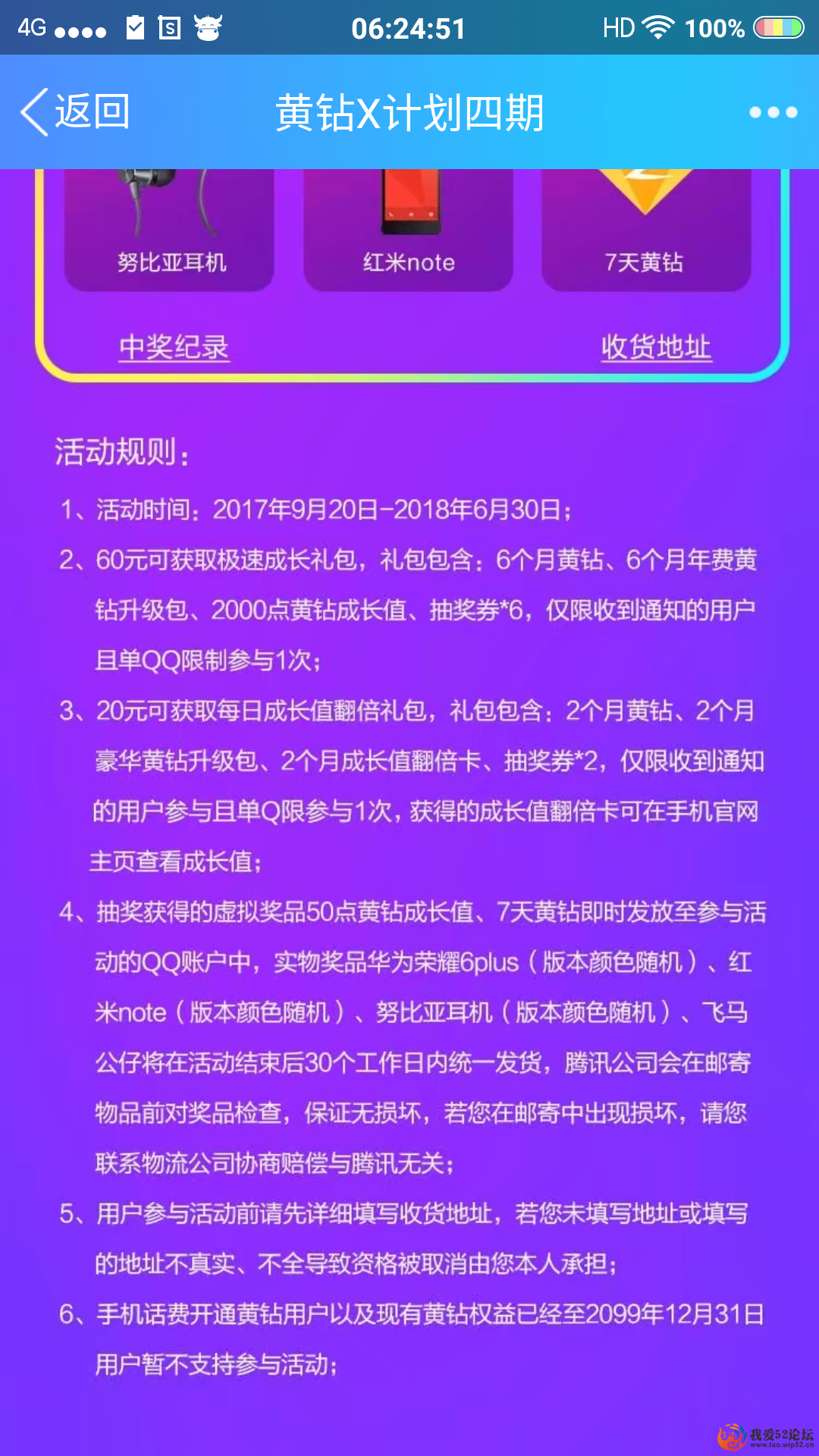Tap the 返回 back button
819x1456 pixels.
[74, 112]
